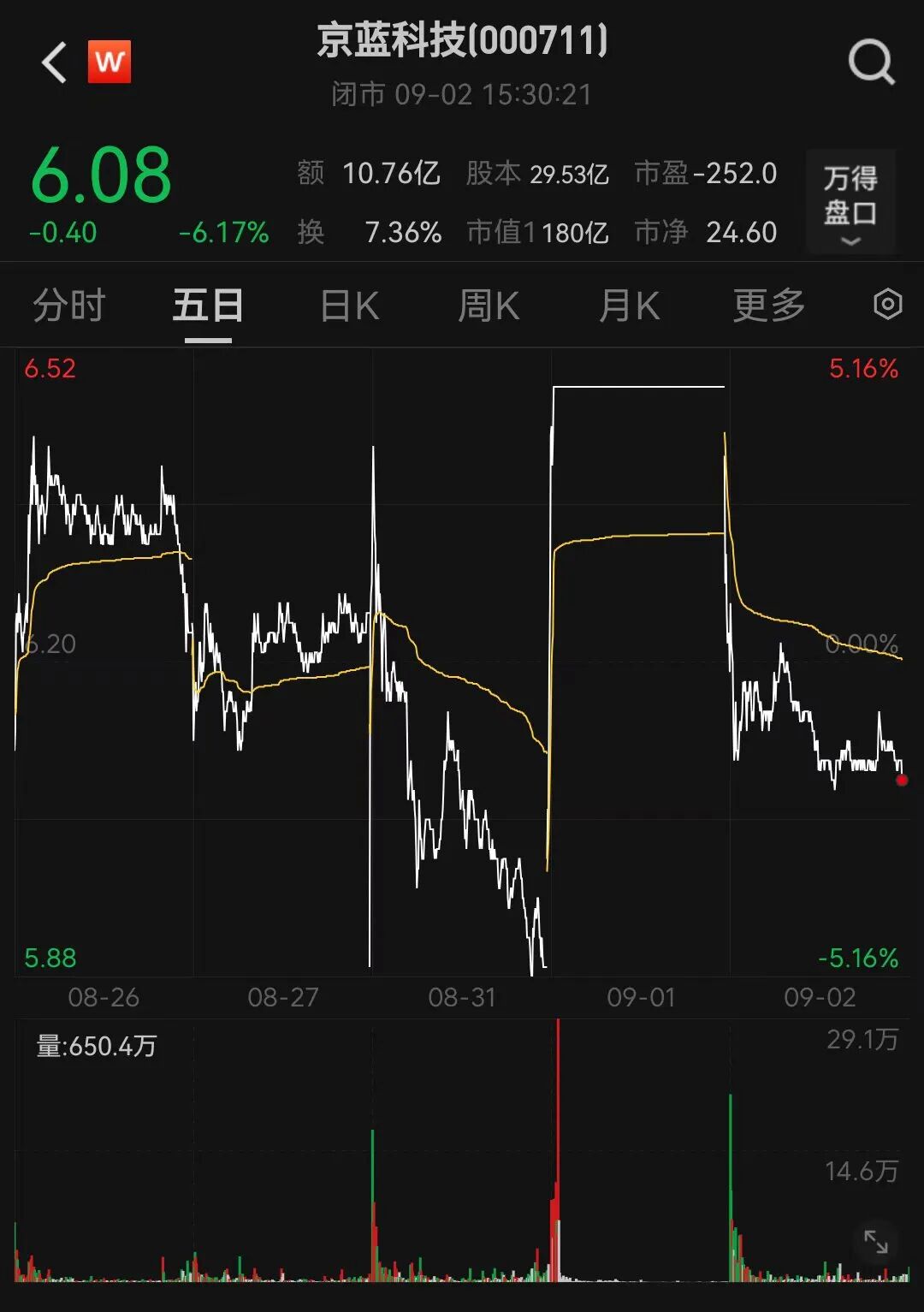Expand chart to fullscreen

[x=876, y=1242]
